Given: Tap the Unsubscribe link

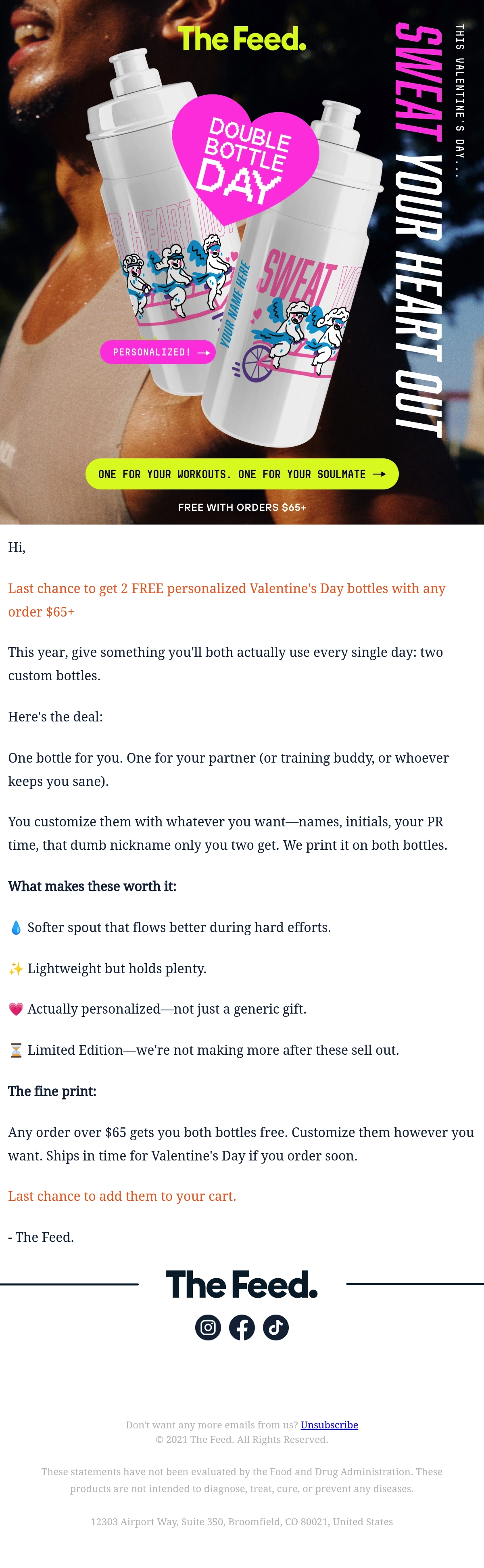Looking at the screenshot, I should [330, 1425].
